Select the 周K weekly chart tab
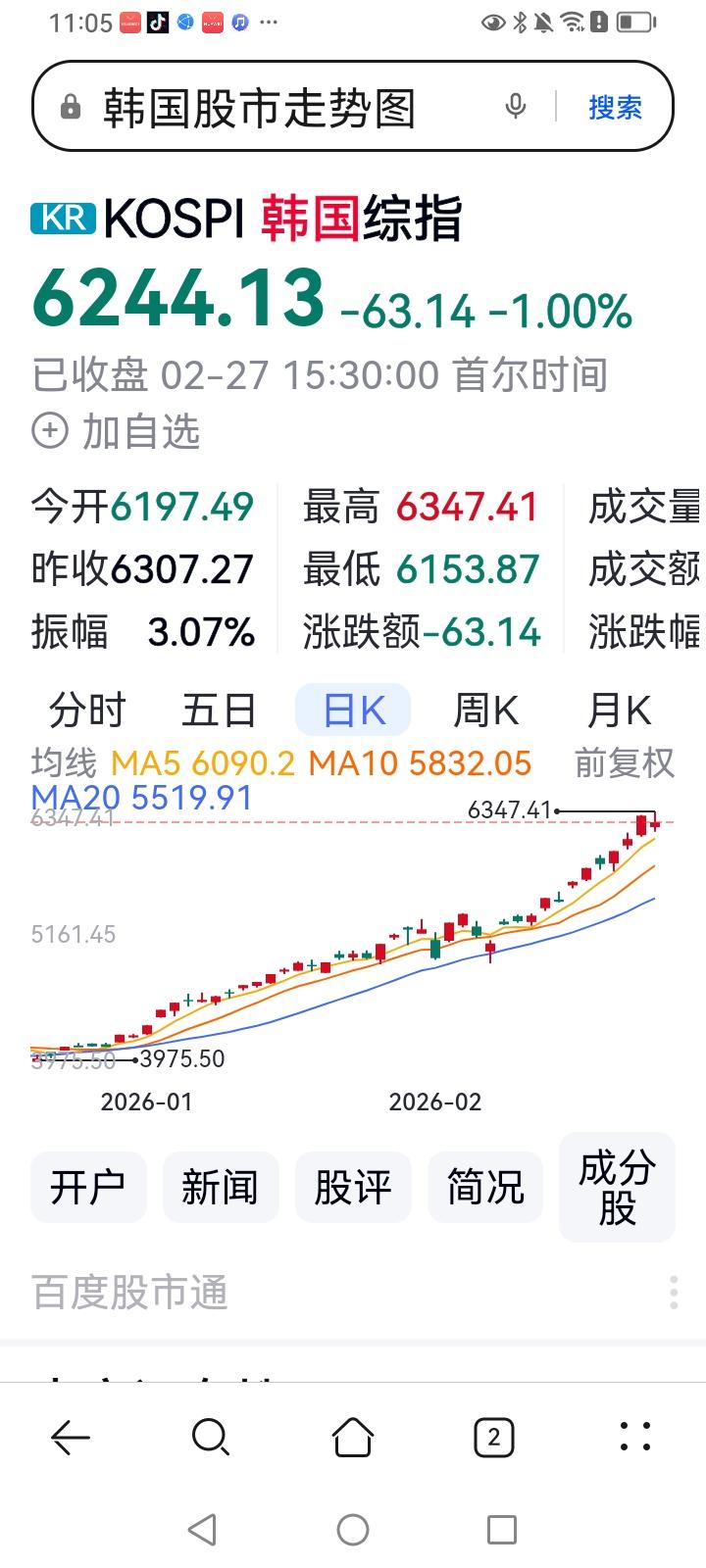Image resolution: width=706 pixels, height=1568 pixels. click(x=484, y=710)
